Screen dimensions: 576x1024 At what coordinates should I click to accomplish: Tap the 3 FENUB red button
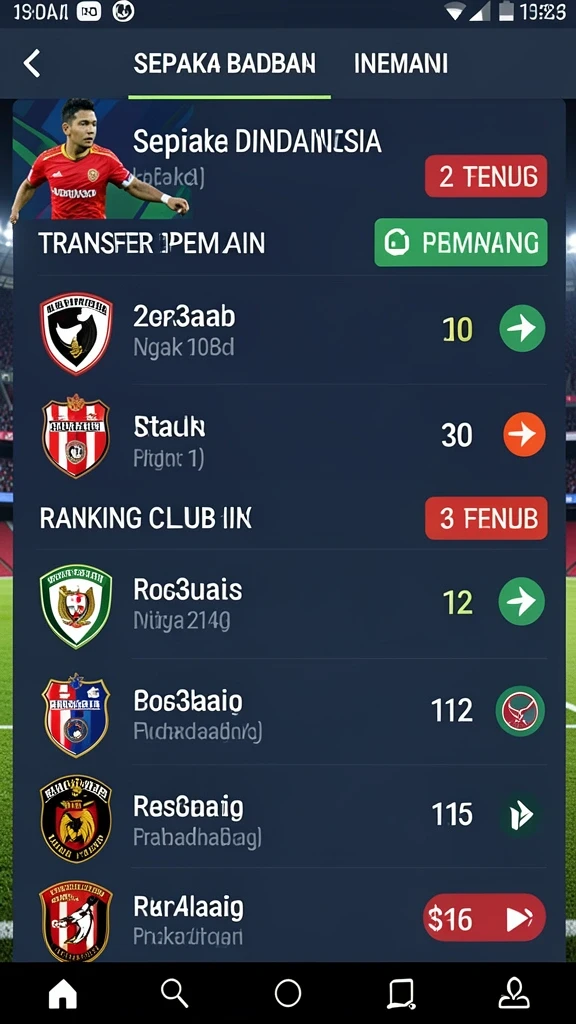click(x=486, y=519)
